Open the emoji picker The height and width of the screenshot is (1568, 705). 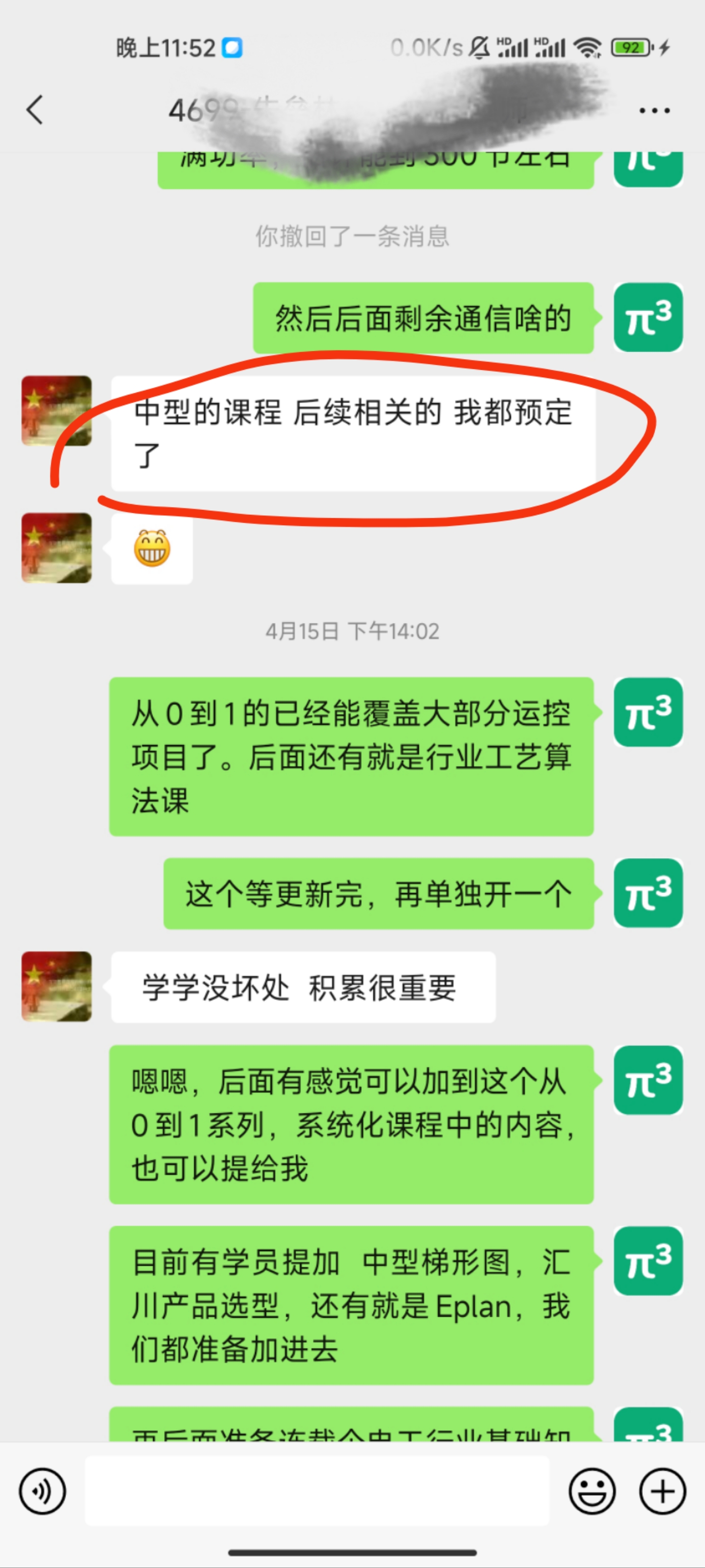point(591,1491)
